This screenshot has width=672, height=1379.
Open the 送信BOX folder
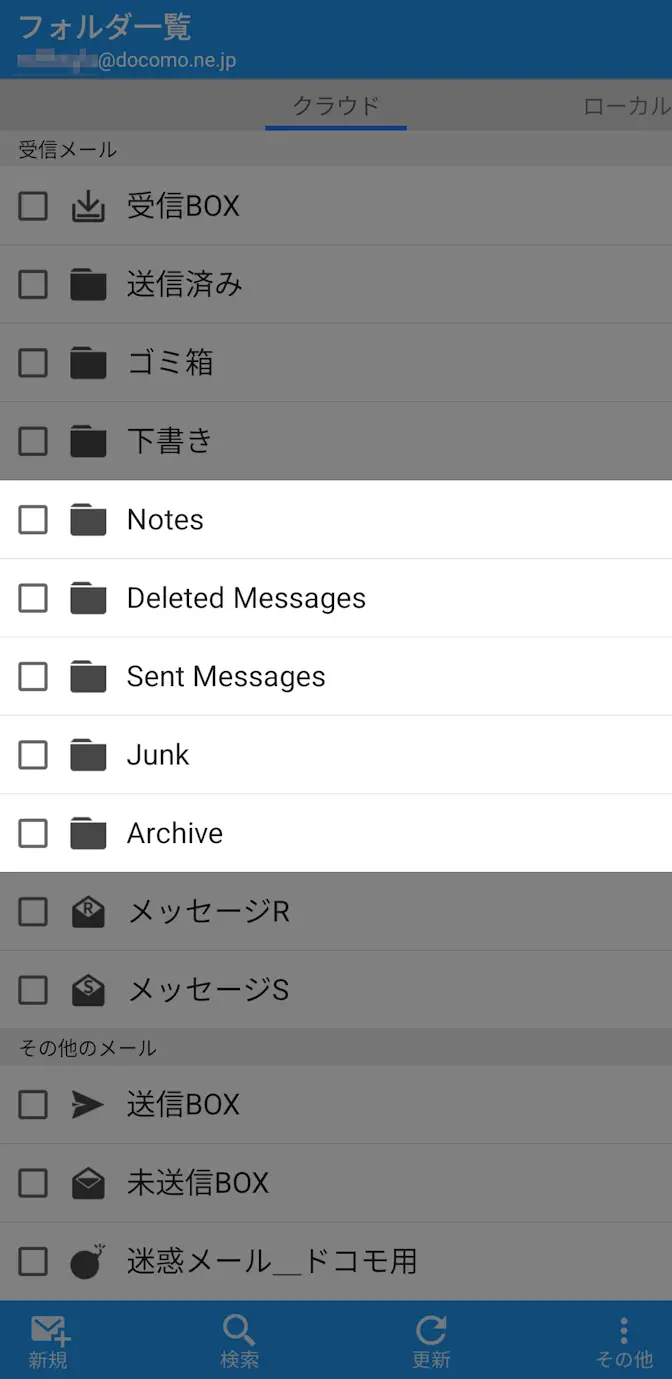coord(183,1104)
